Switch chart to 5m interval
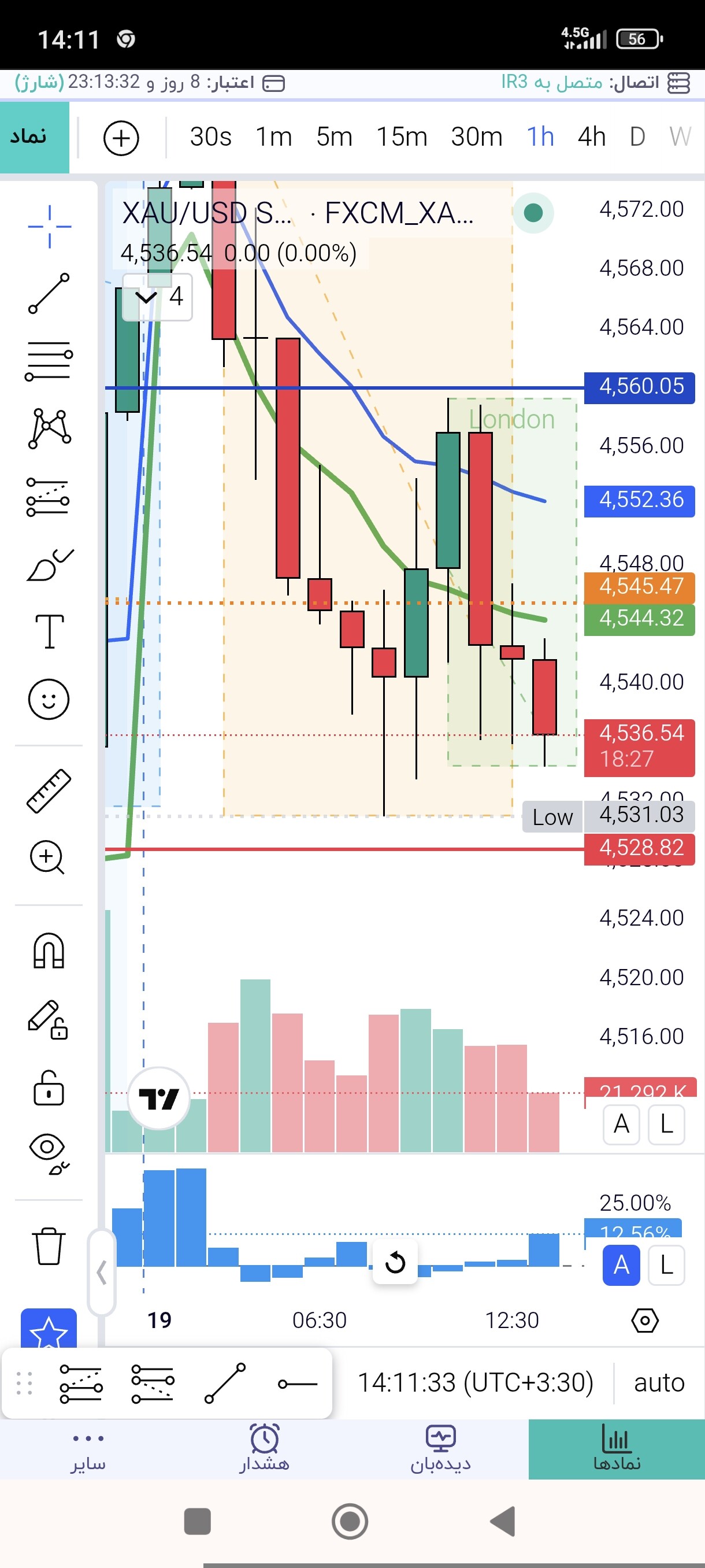This screenshot has width=705, height=1568. [334, 137]
